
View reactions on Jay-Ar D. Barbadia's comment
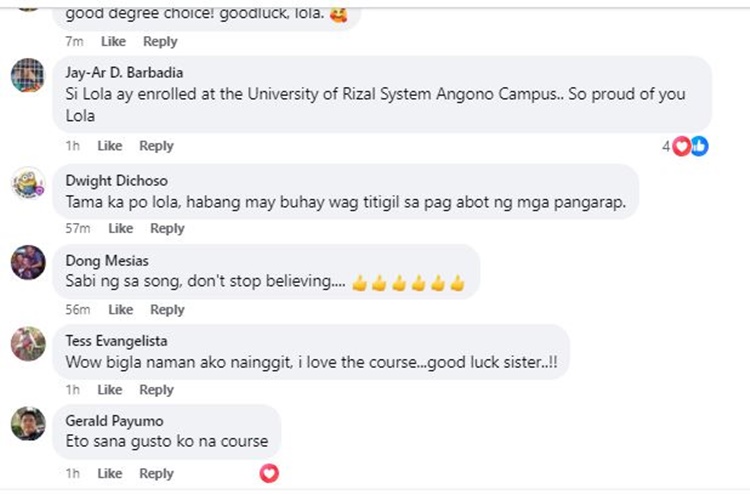pos(687,146)
